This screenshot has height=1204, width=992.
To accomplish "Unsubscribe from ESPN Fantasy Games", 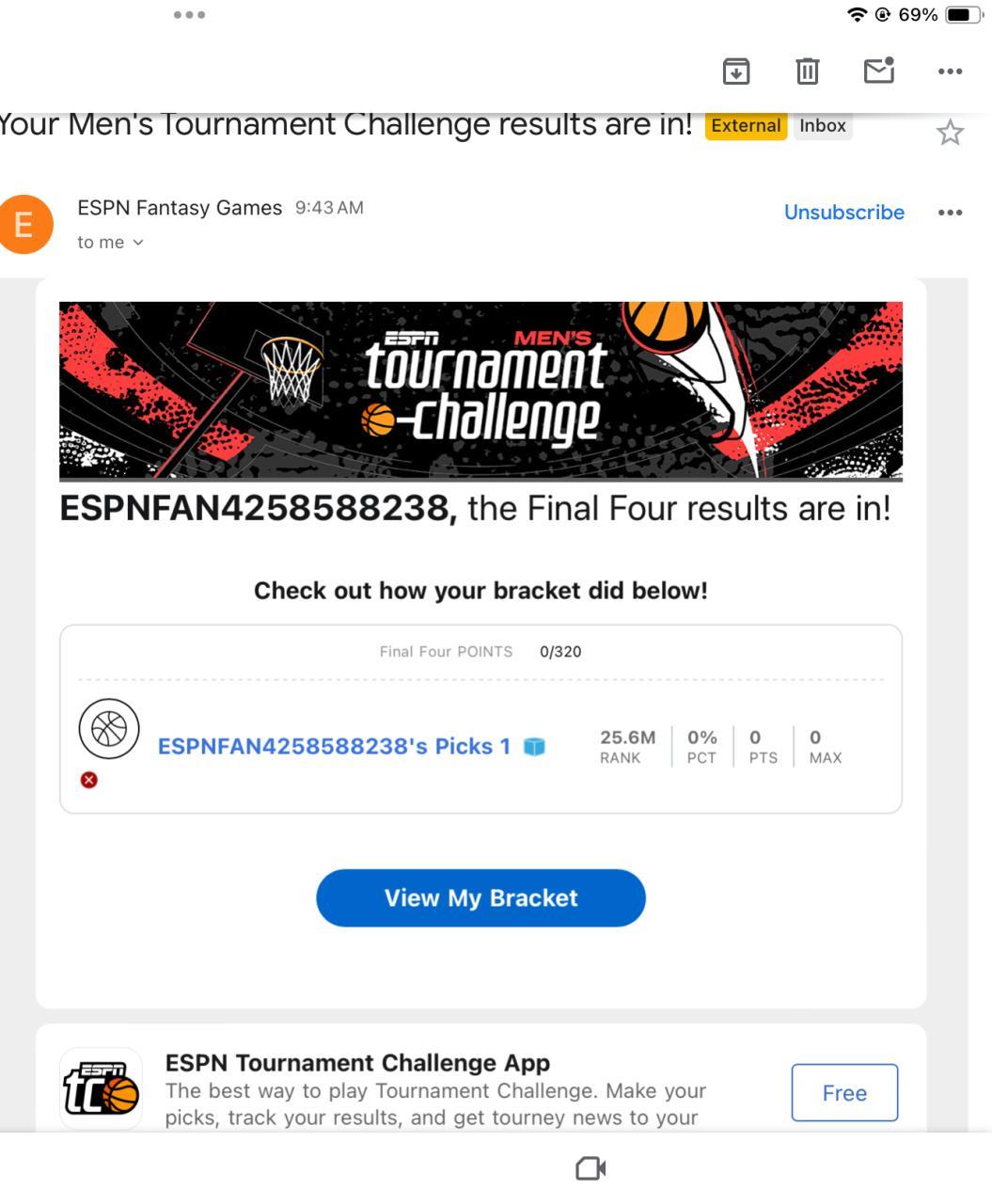I will tap(843, 213).
